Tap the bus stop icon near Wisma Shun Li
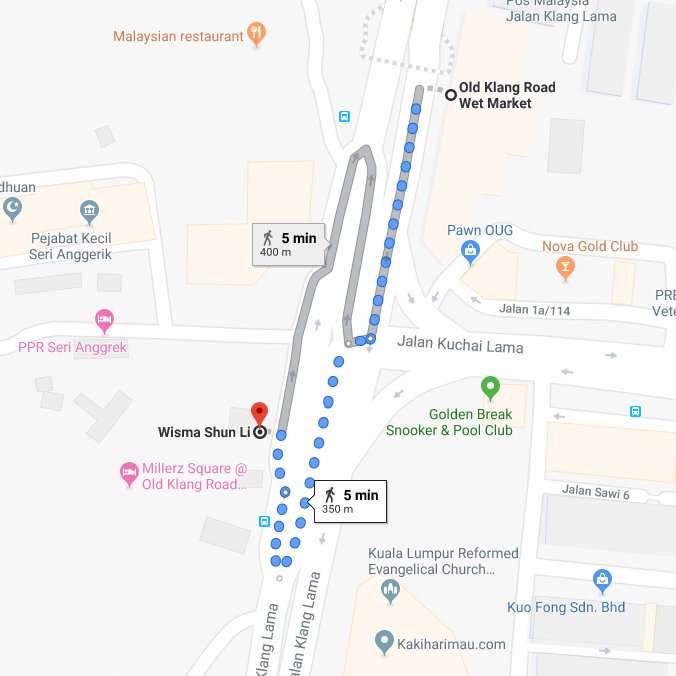Image resolution: width=676 pixels, height=676 pixels. tap(264, 521)
